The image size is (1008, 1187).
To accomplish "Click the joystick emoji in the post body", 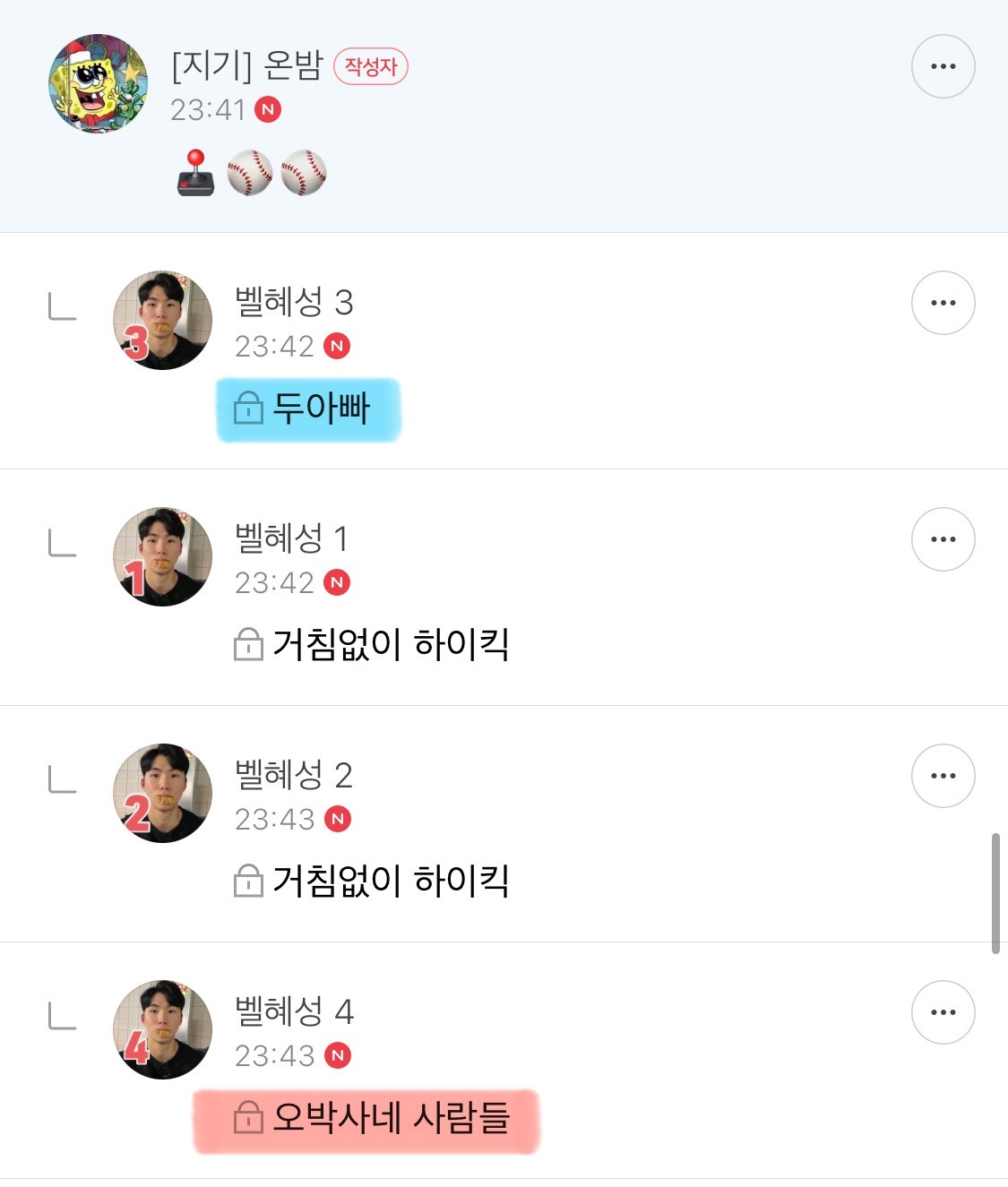I will pos(195,173).
